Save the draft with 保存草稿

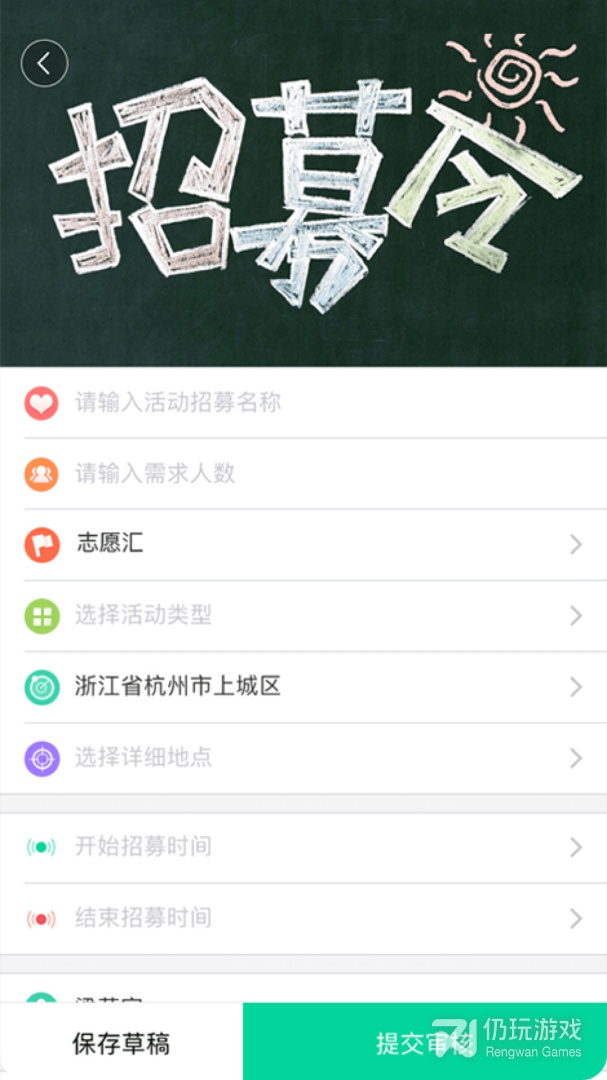pyautogui.click(x=121, y=1044)
